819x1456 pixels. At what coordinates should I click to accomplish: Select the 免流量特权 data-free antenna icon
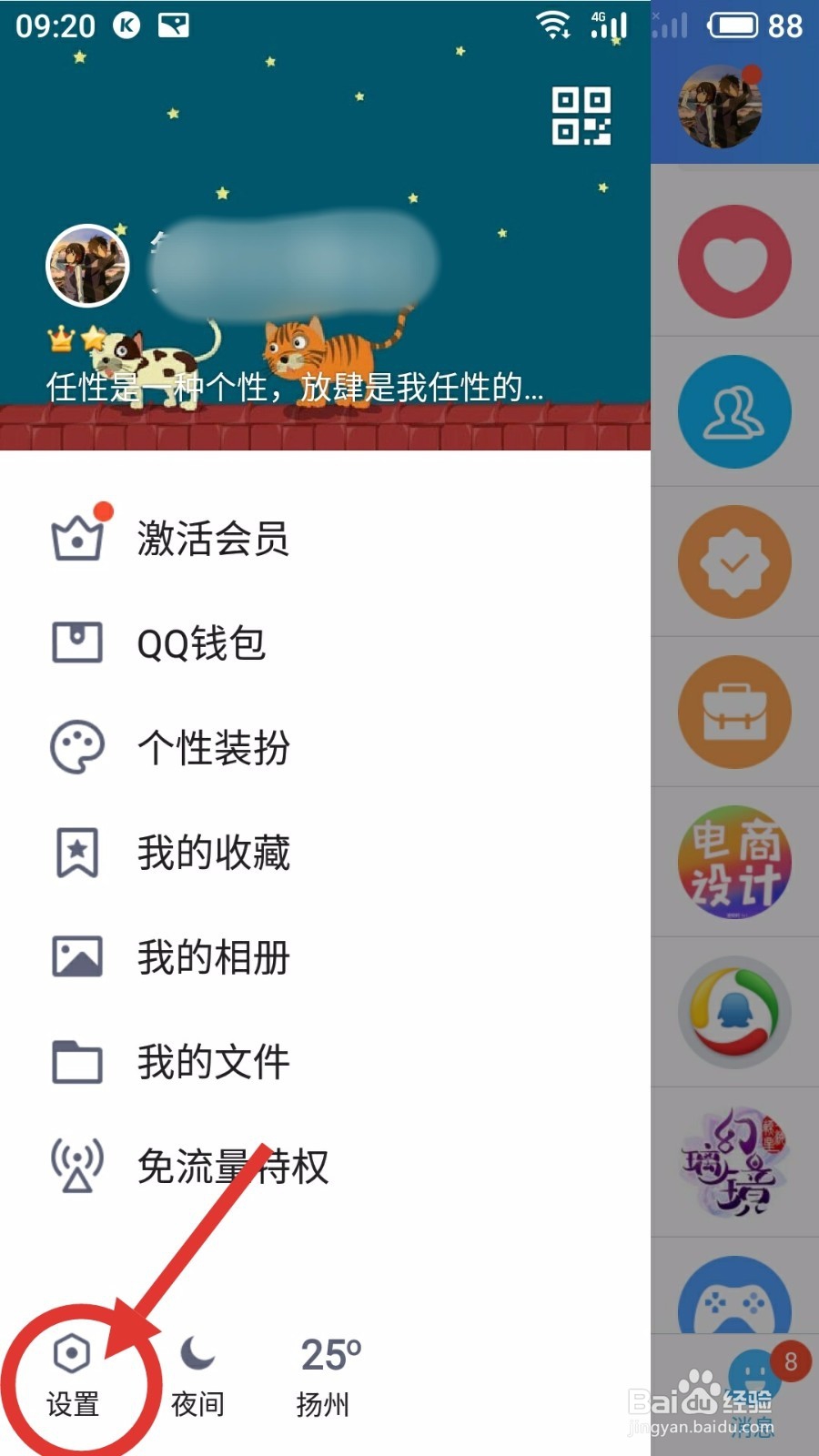(77, 1166)
